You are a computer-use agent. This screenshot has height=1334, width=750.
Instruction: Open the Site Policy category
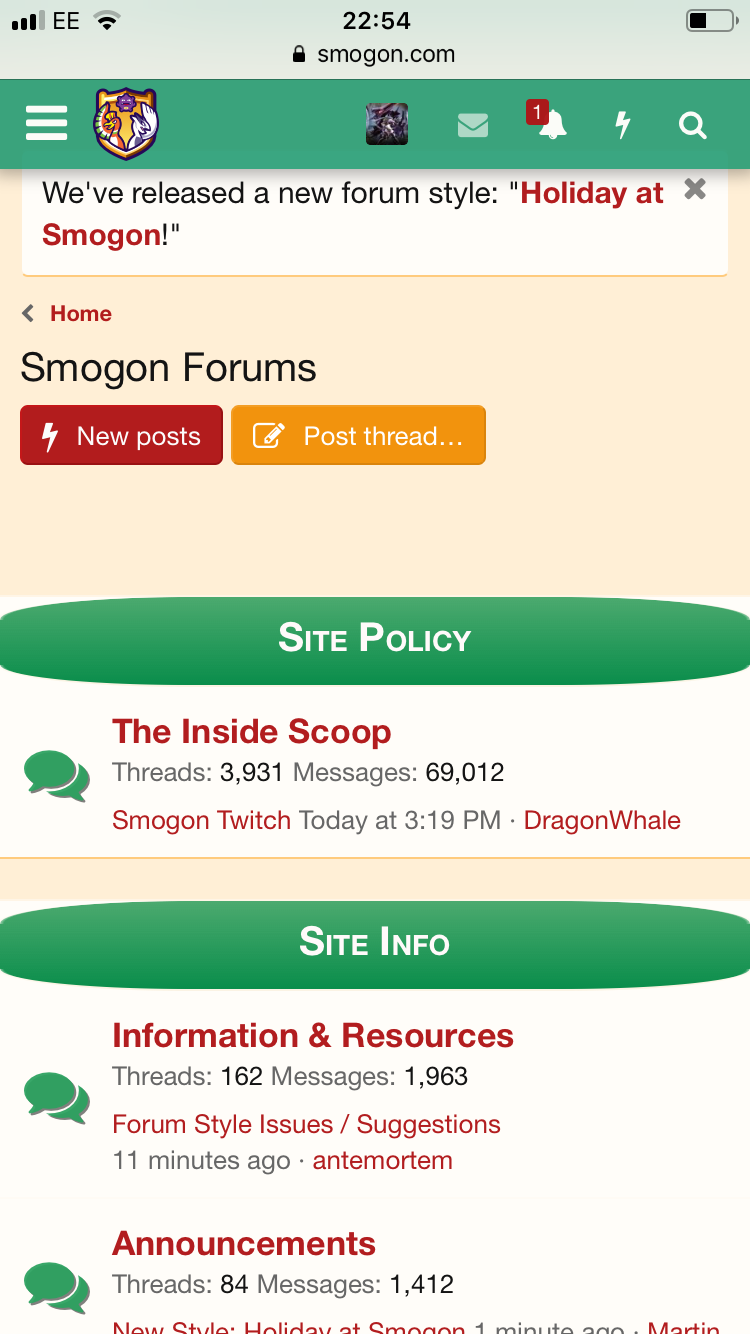[374, 639]
